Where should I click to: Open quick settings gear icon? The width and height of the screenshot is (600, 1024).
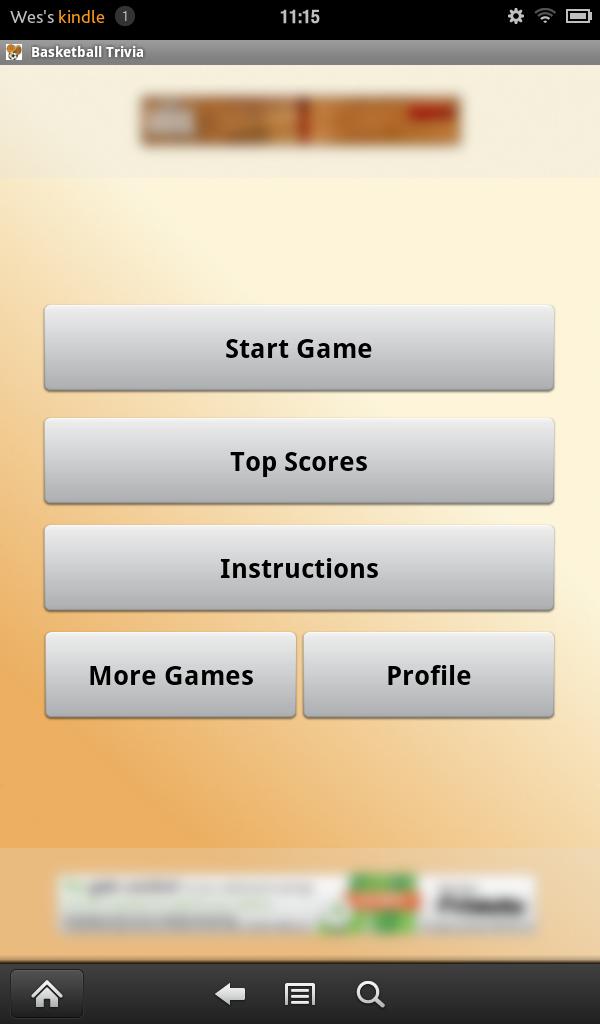click(516, 16)
